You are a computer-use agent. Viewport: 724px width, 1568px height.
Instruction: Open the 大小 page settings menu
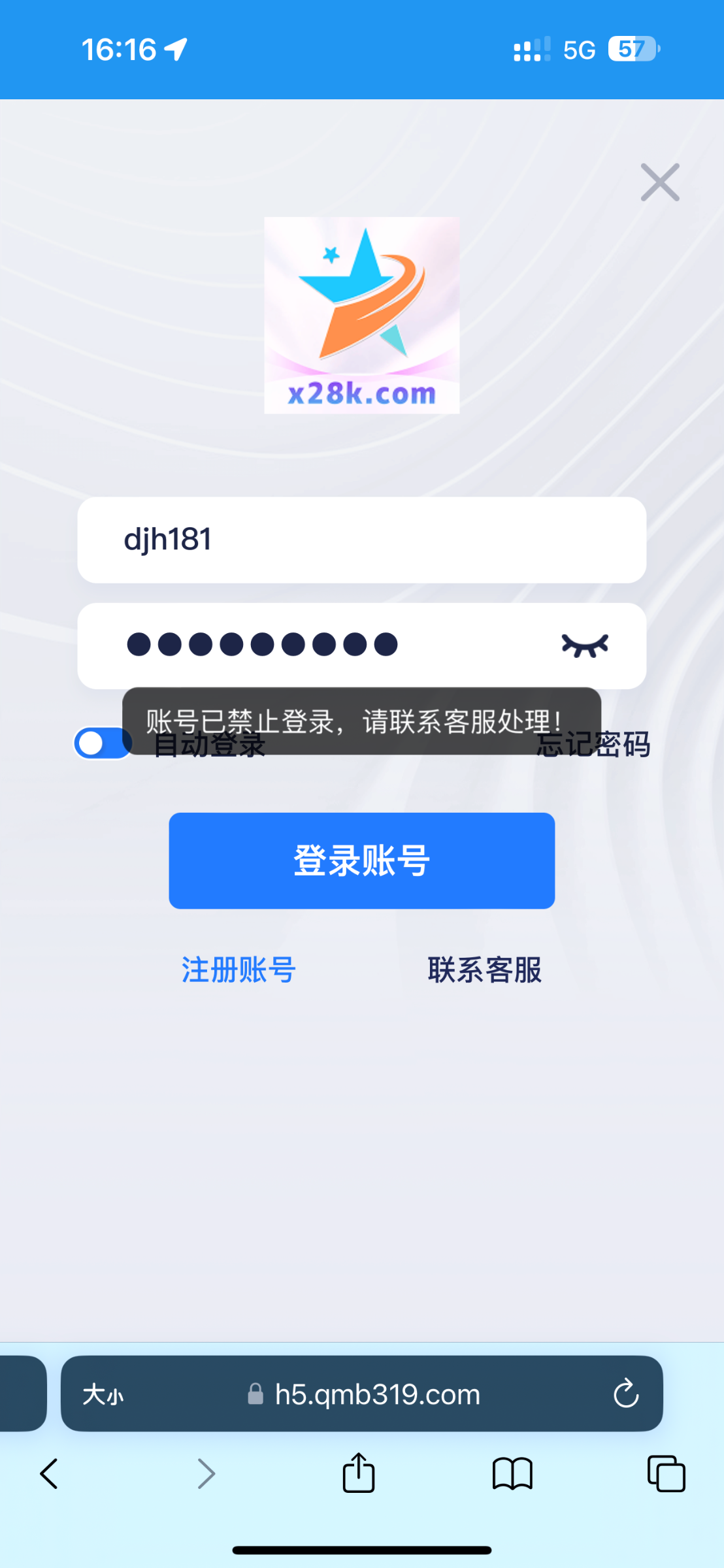click(103, 1395)
